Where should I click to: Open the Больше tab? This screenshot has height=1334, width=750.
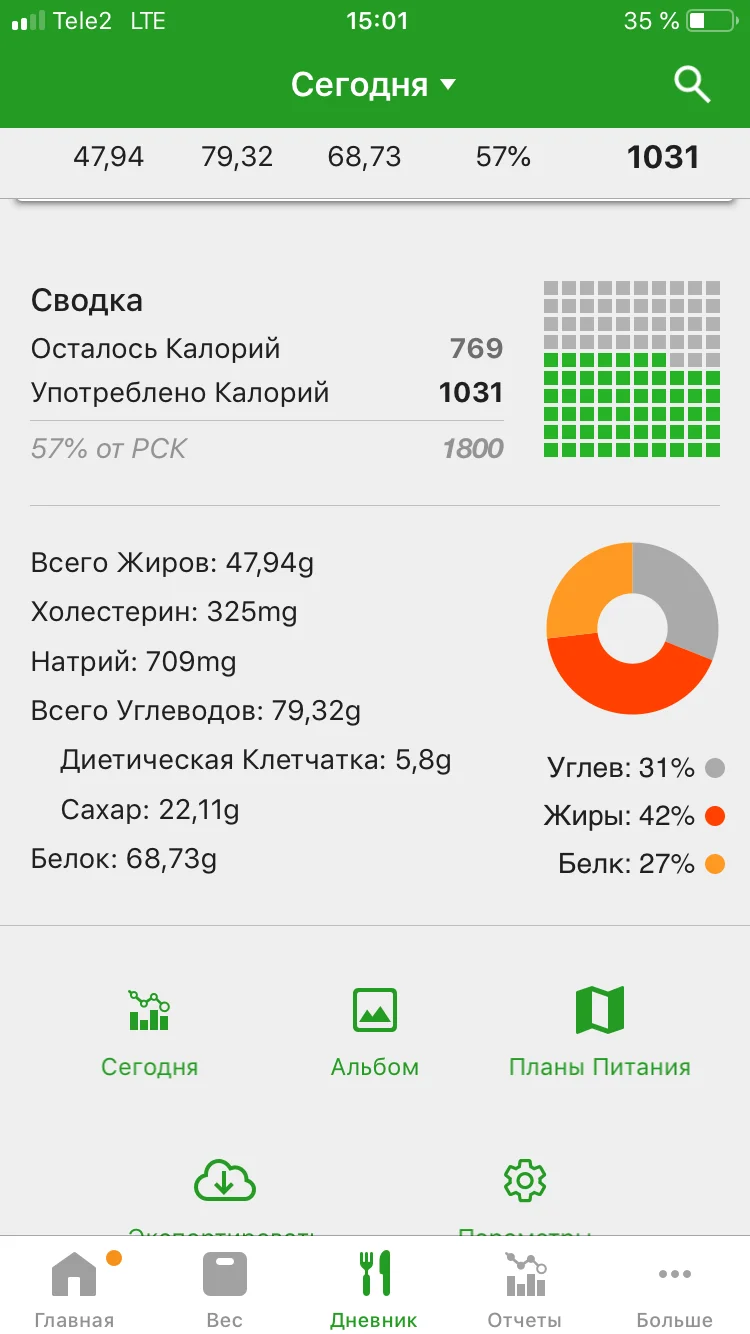pyautogui.click(x=675, y=1288)
